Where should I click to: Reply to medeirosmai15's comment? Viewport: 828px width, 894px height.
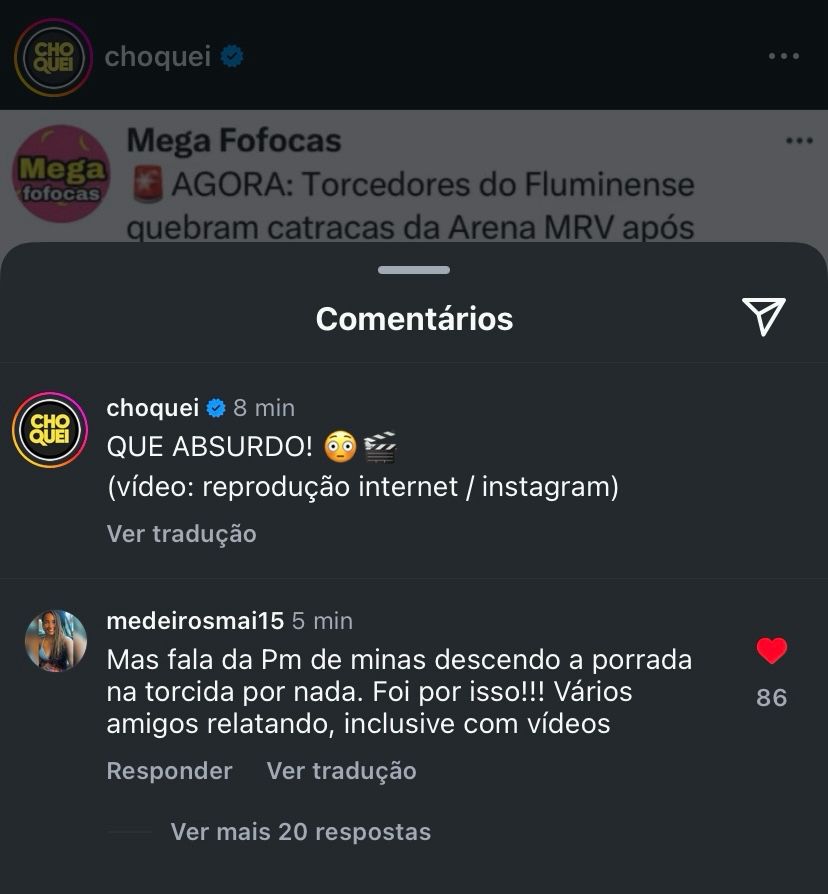coord(169,771)
